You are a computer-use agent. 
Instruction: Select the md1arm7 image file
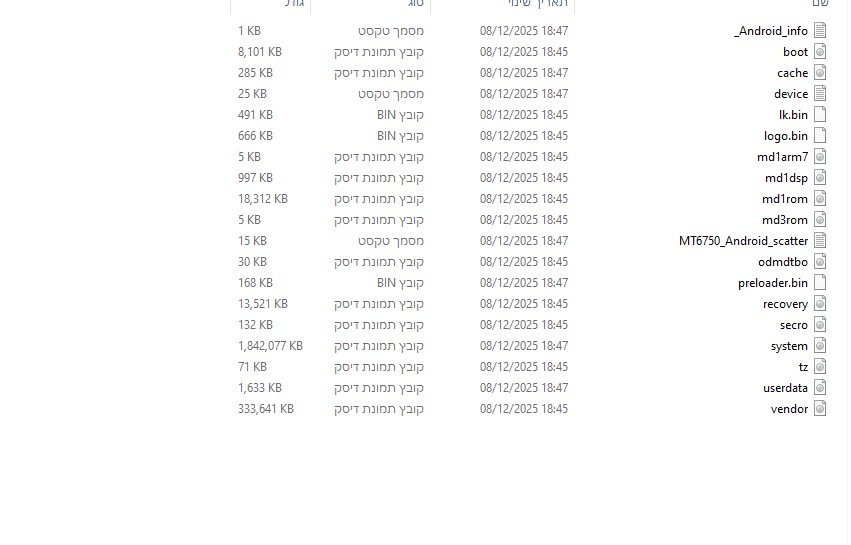click(x=782, y=157)
